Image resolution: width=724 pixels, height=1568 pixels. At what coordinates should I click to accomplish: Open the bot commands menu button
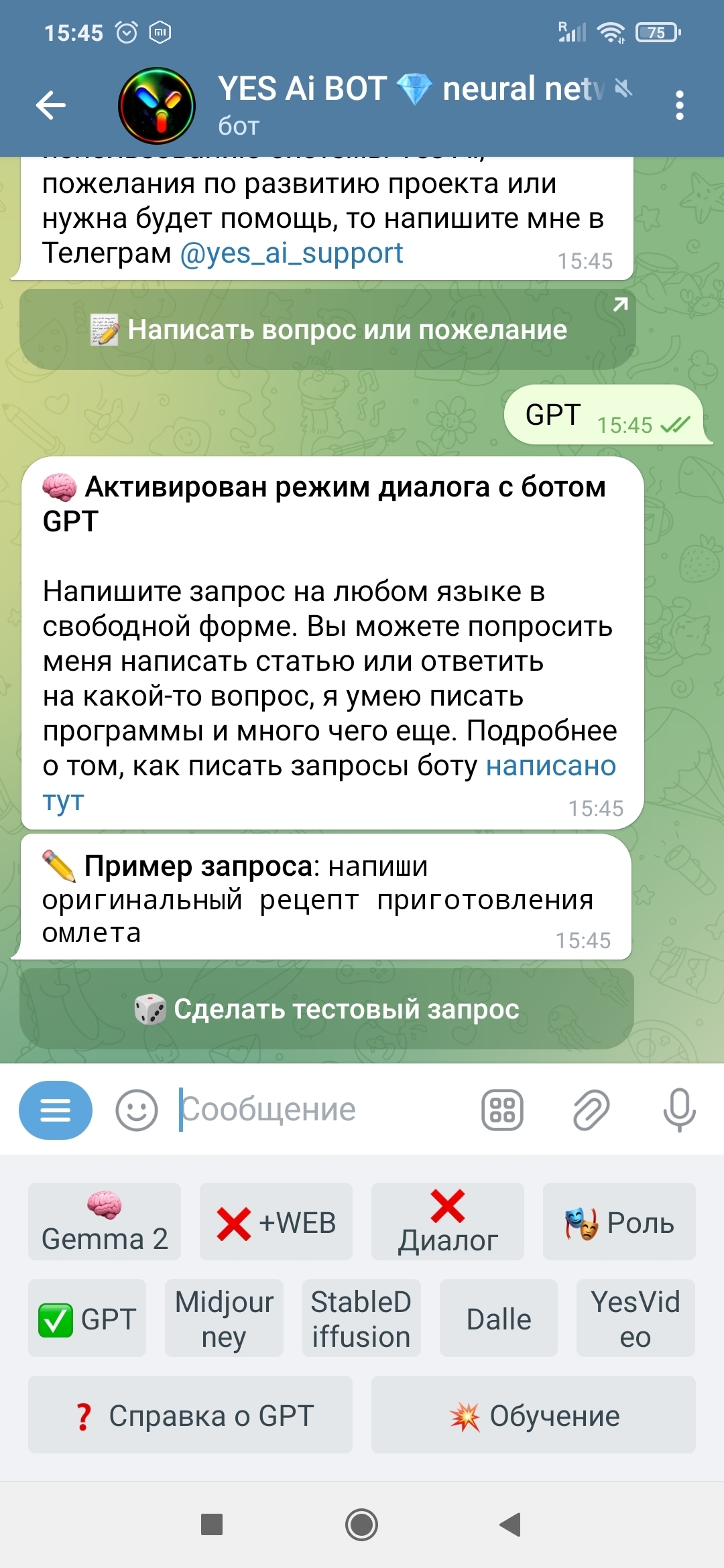tap(56, 1110)
